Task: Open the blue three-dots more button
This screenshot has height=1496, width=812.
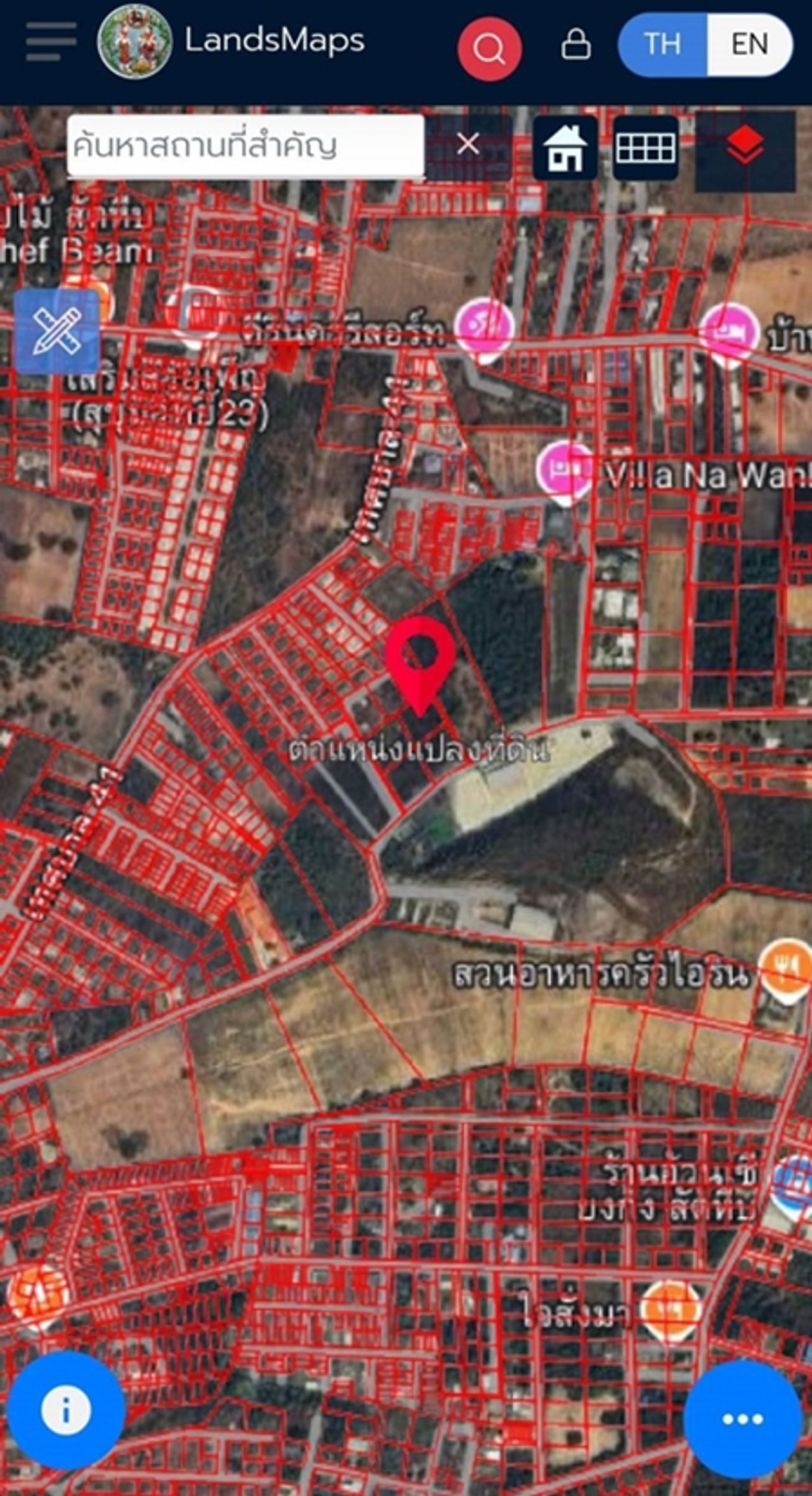Action: [742, 1418]
